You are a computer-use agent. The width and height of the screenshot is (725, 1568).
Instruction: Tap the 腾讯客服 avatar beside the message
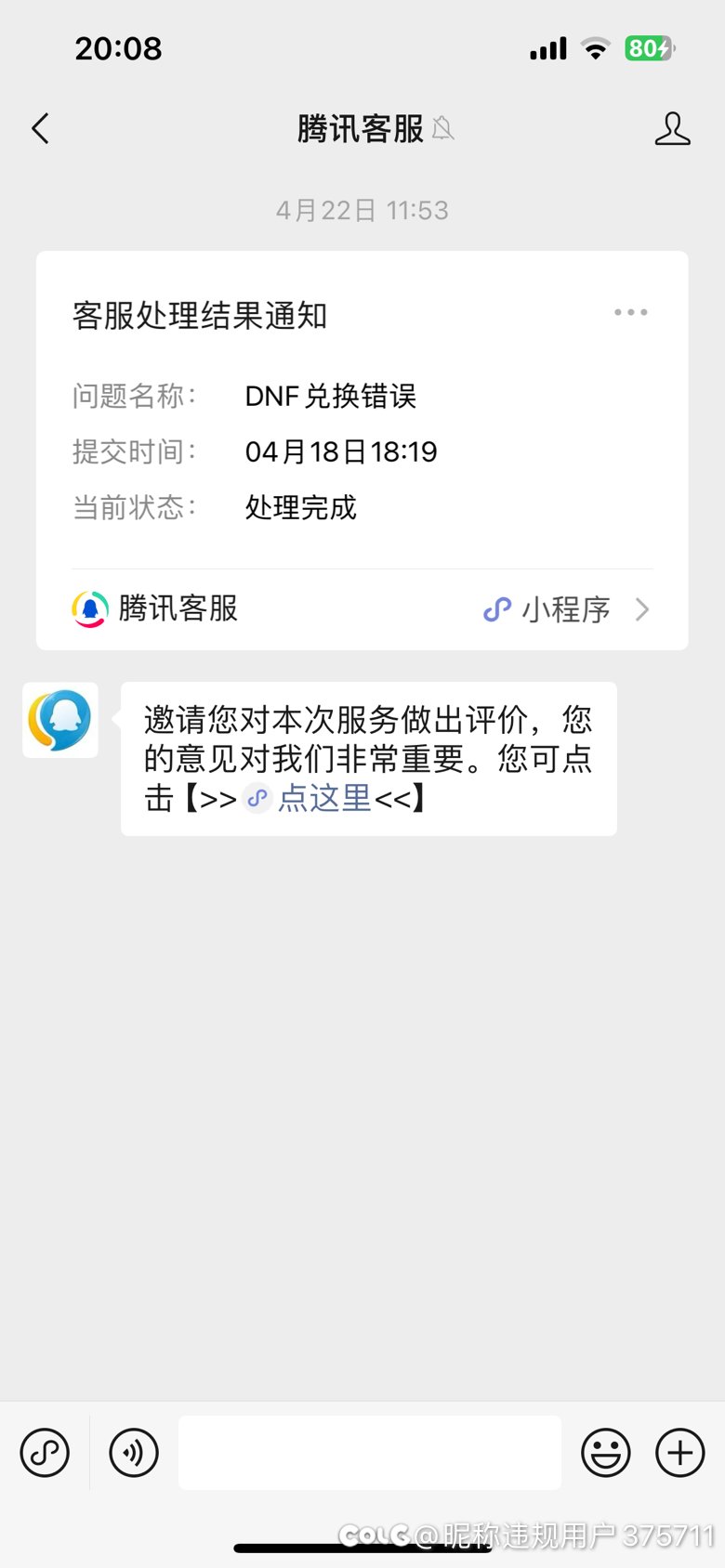click(60, 720)
